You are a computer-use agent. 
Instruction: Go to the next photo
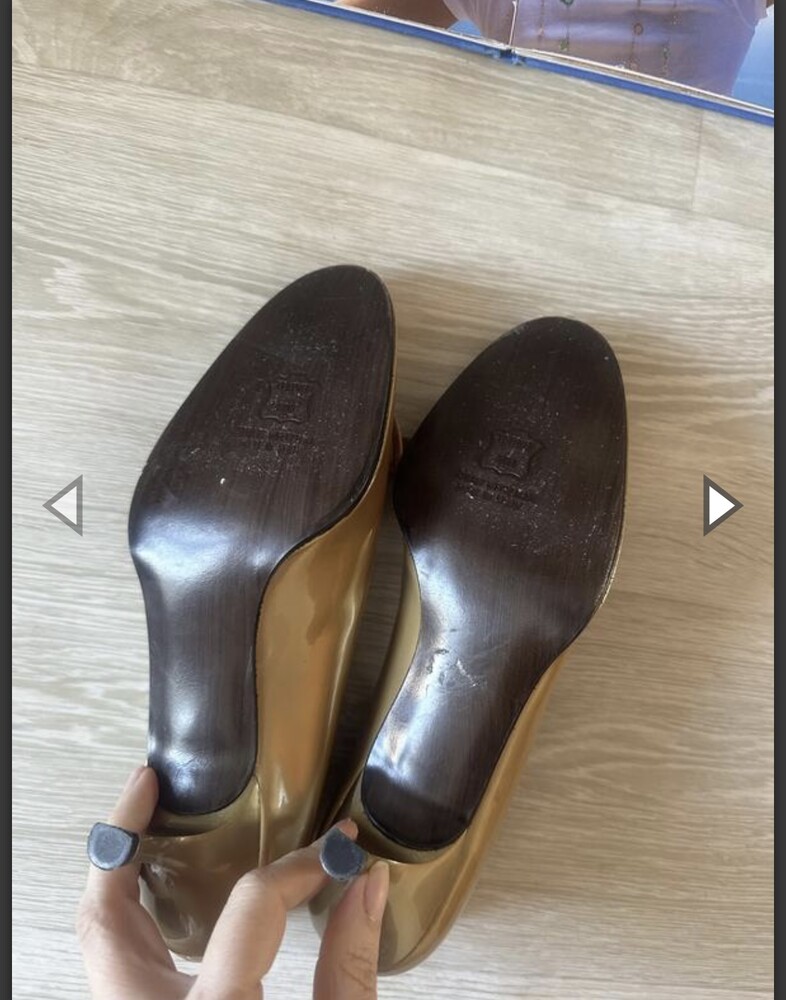(721, 505)
